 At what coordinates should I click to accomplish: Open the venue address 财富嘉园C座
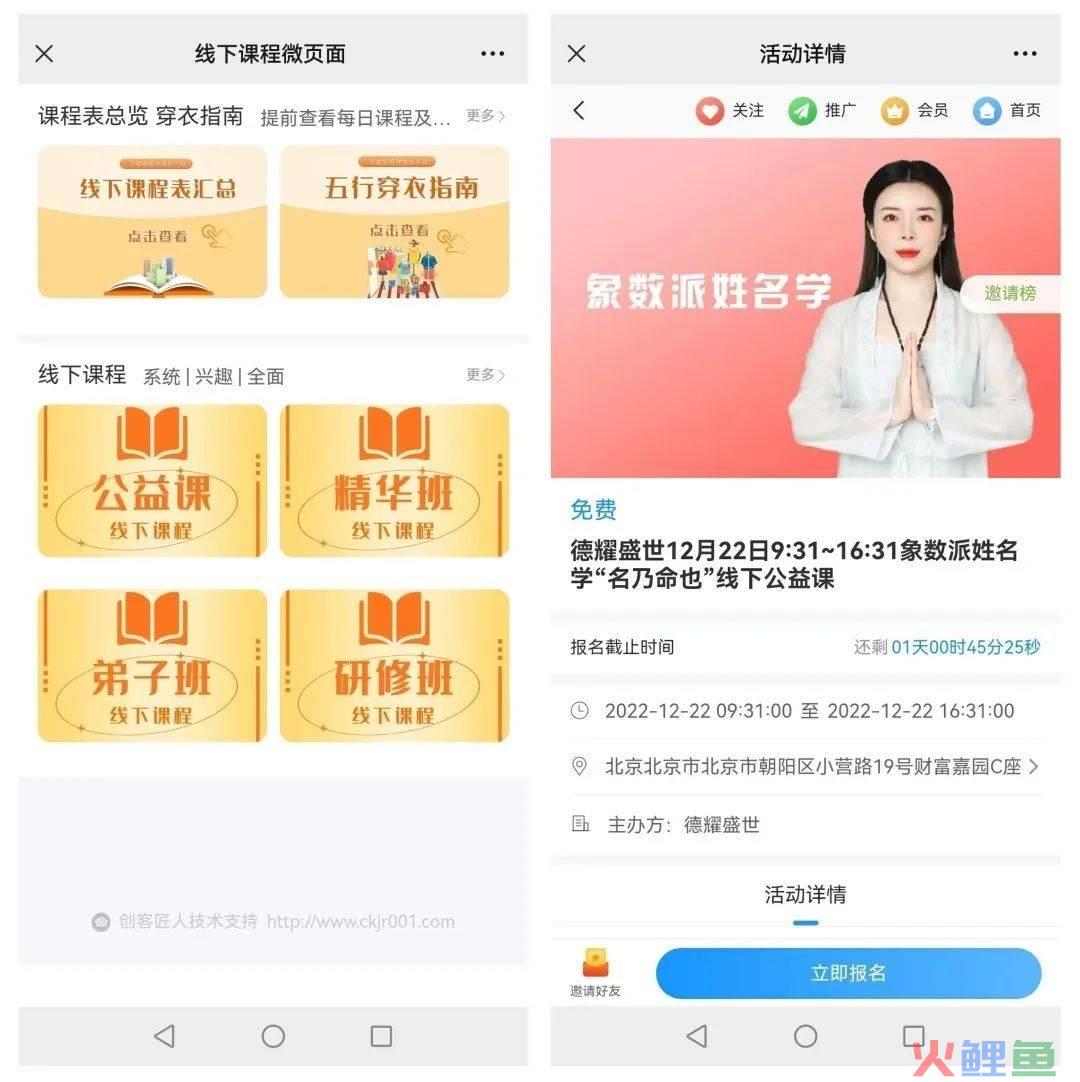pos(812,767)
